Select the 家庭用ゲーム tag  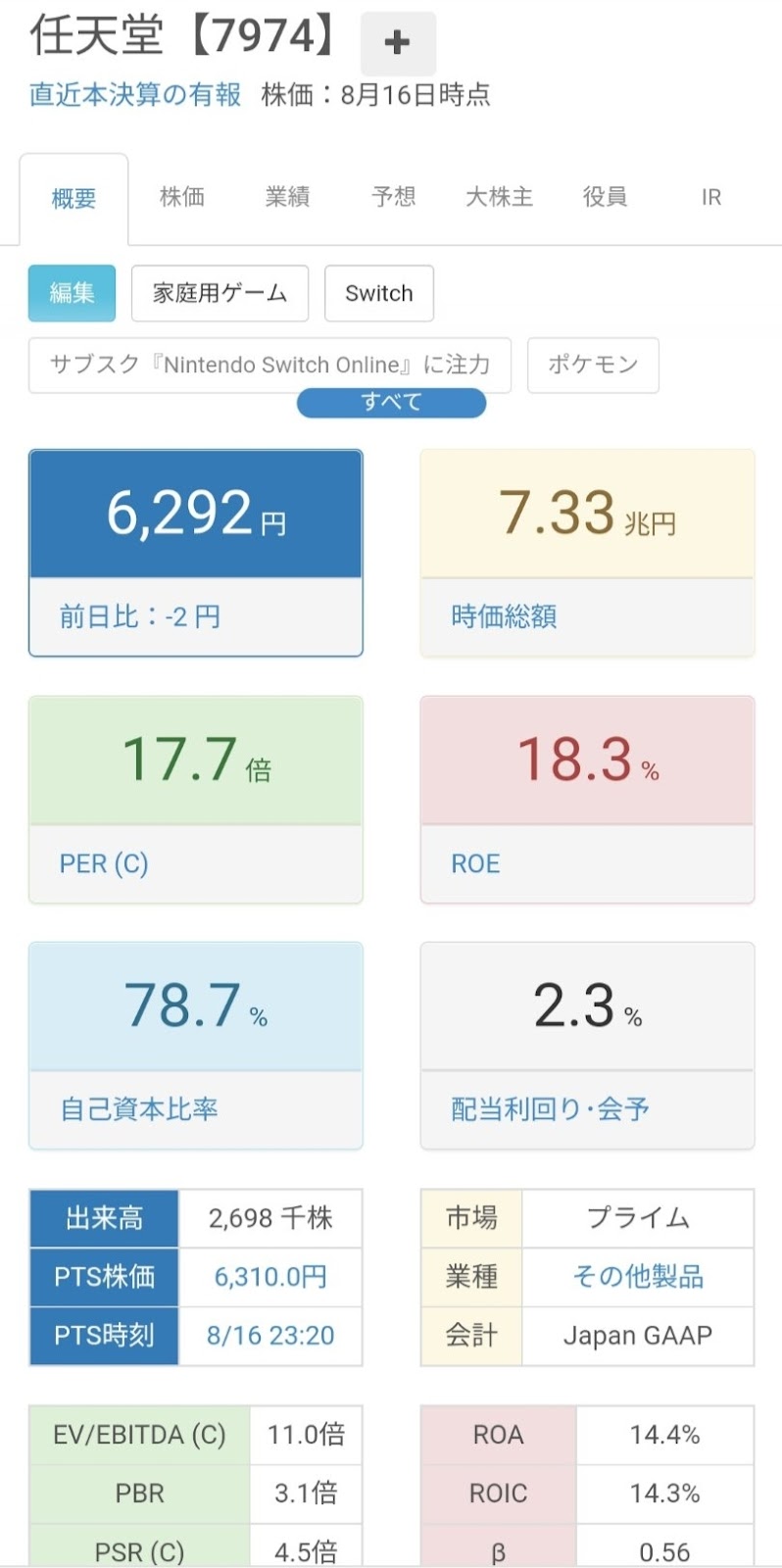click(x=220, y=293)
